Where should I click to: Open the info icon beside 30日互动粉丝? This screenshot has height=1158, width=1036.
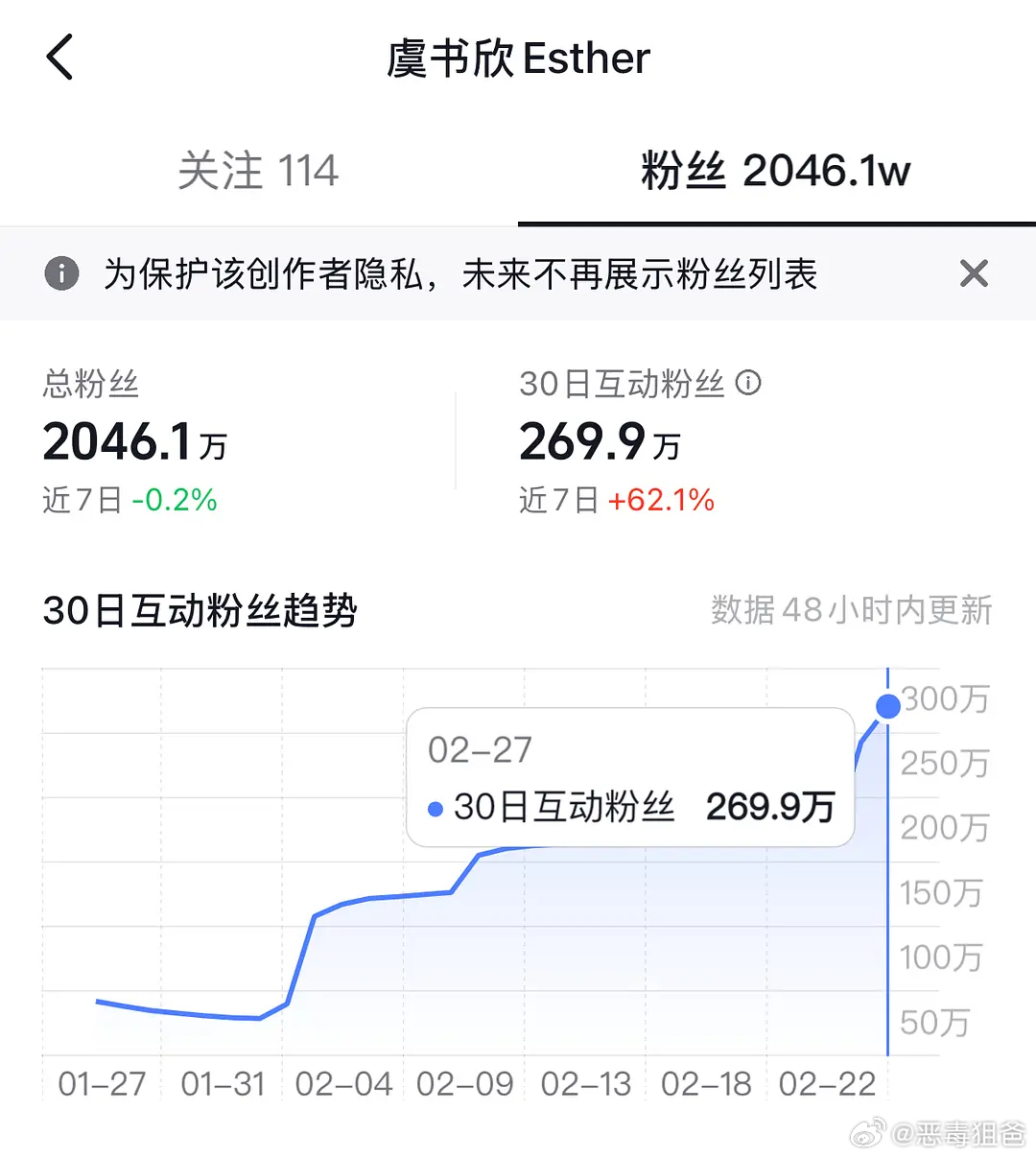(x=748, y=384)
